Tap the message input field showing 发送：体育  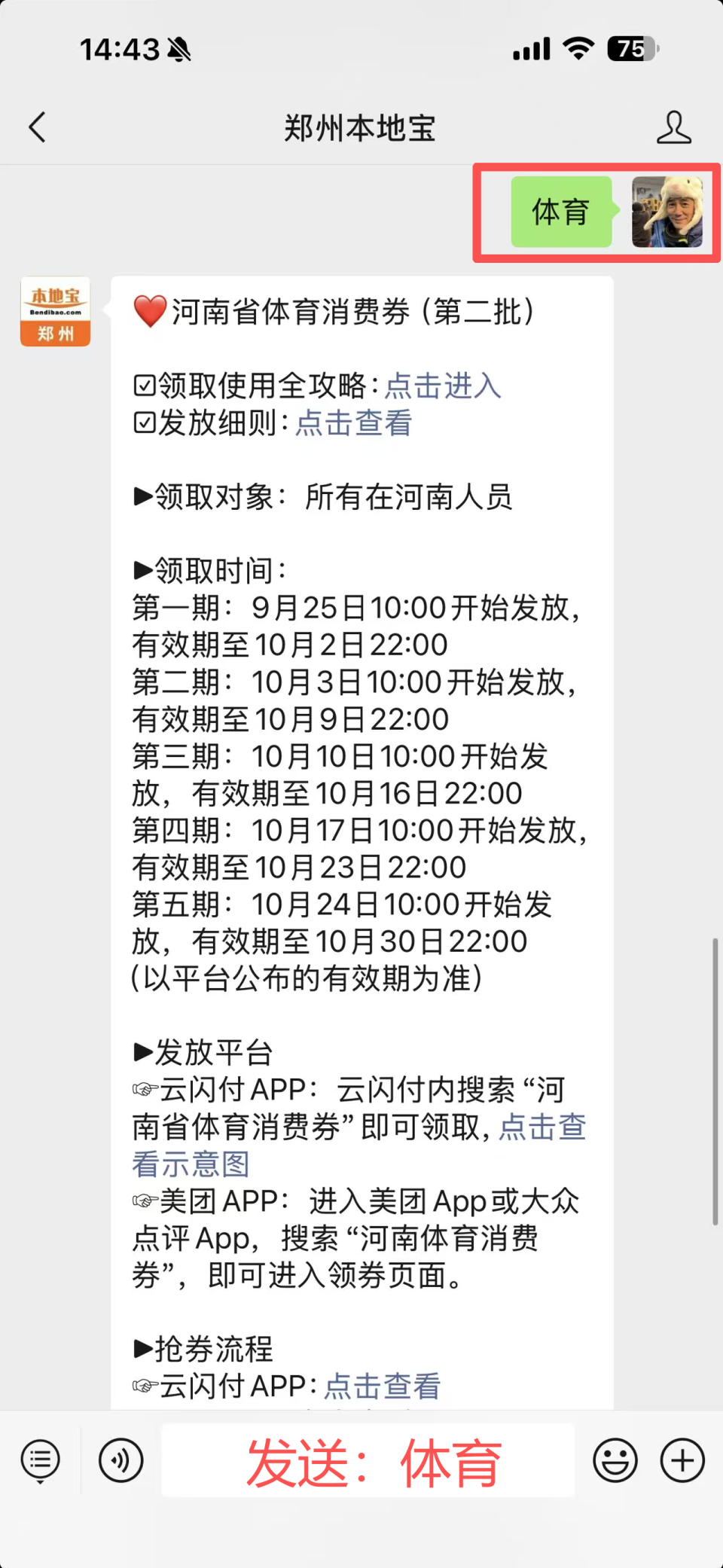(x=369, y=1460)
